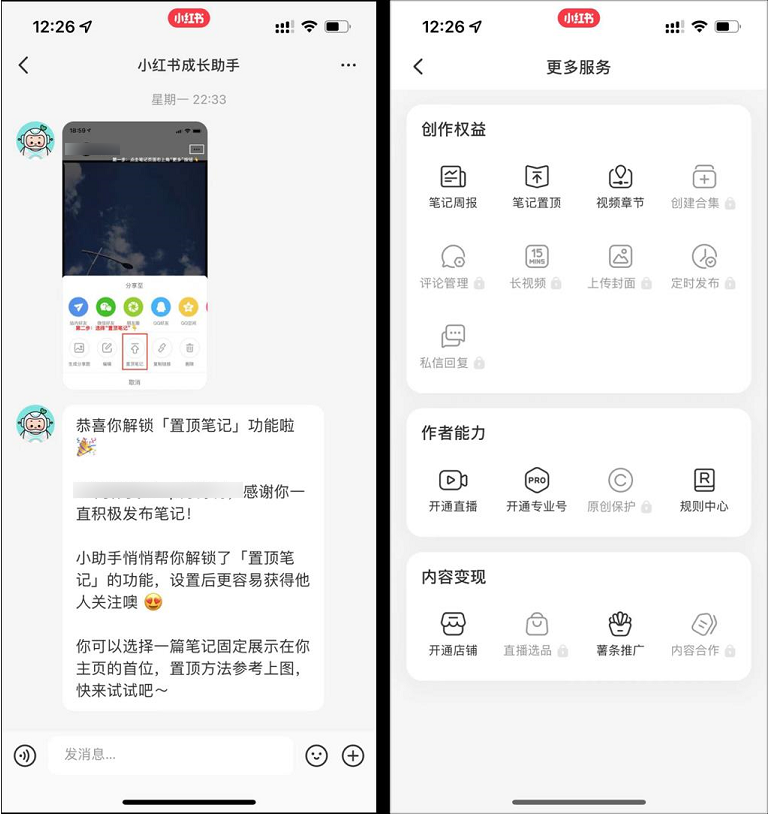
Task: Open 规则中心
Action: 703,491
